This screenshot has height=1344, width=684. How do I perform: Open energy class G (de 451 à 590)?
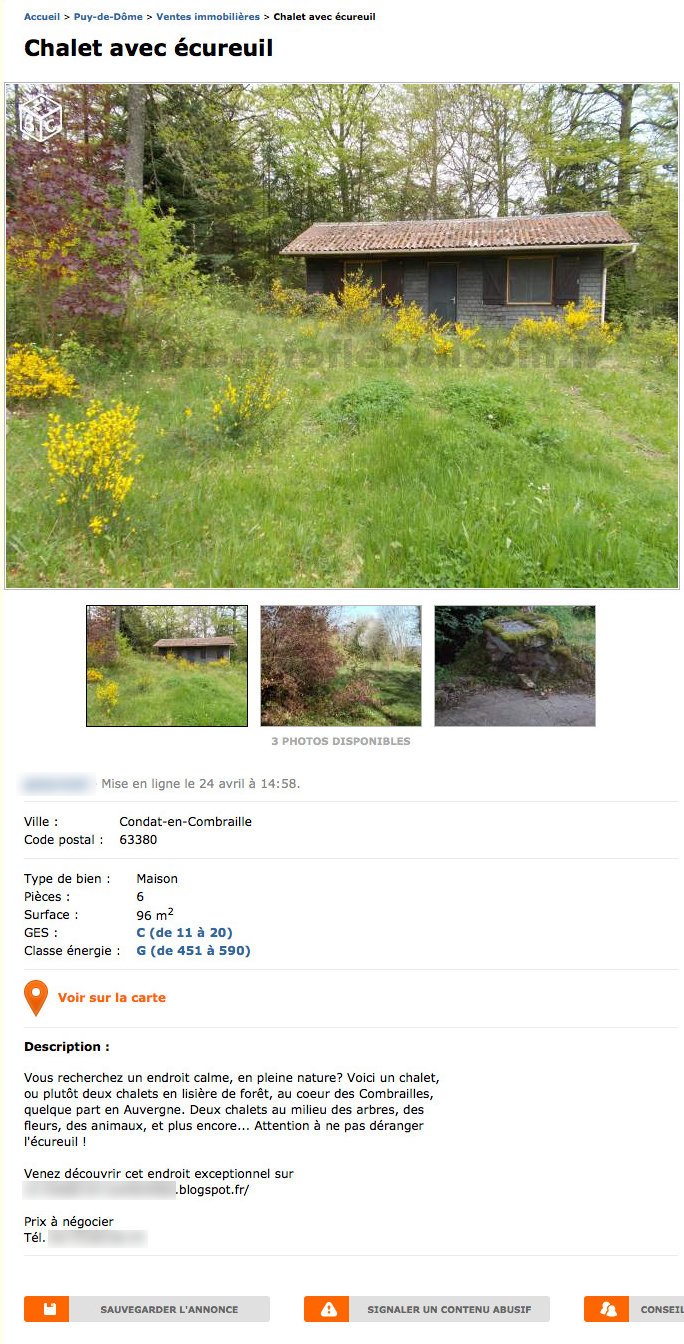pyautogui.click(x=193, y=951)
